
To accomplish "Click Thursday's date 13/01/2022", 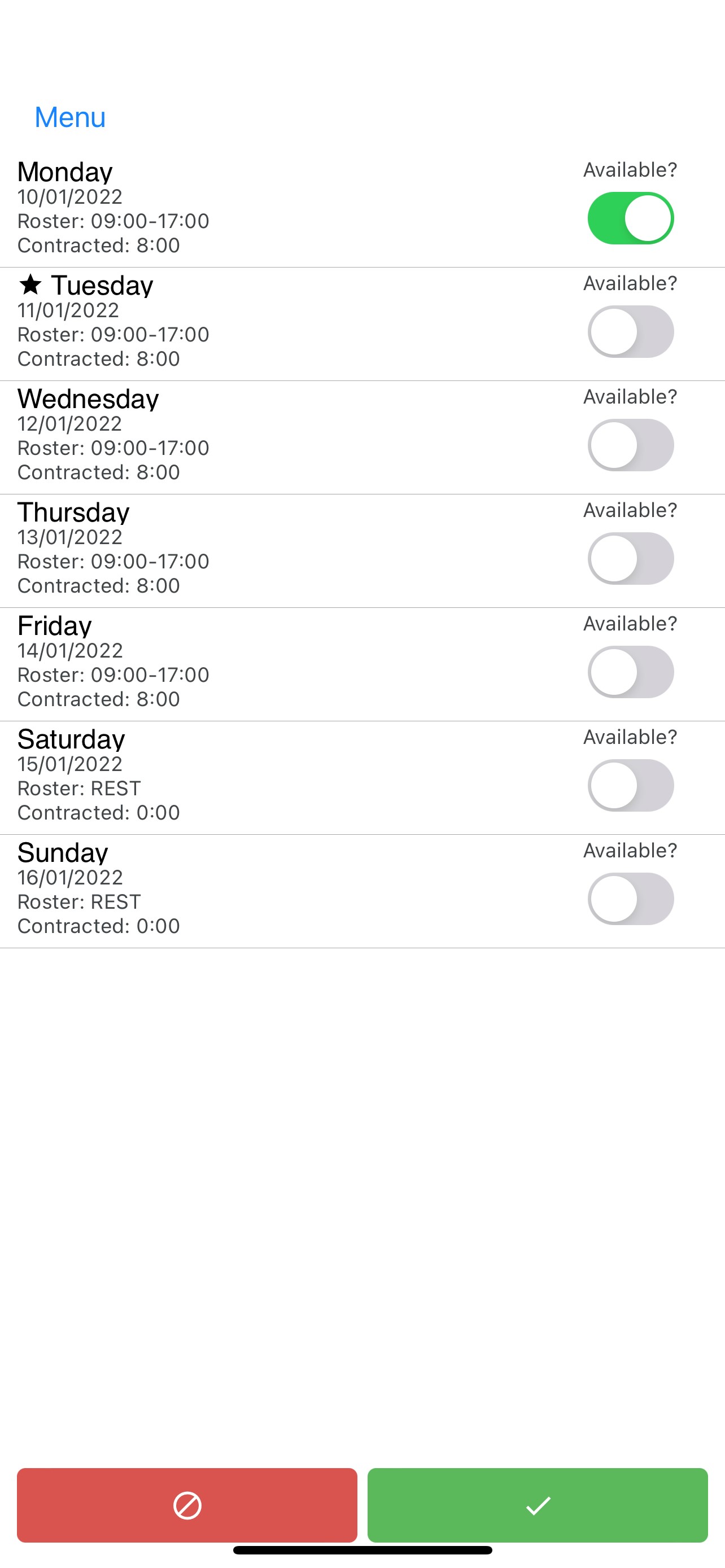I will coord(69,537).
